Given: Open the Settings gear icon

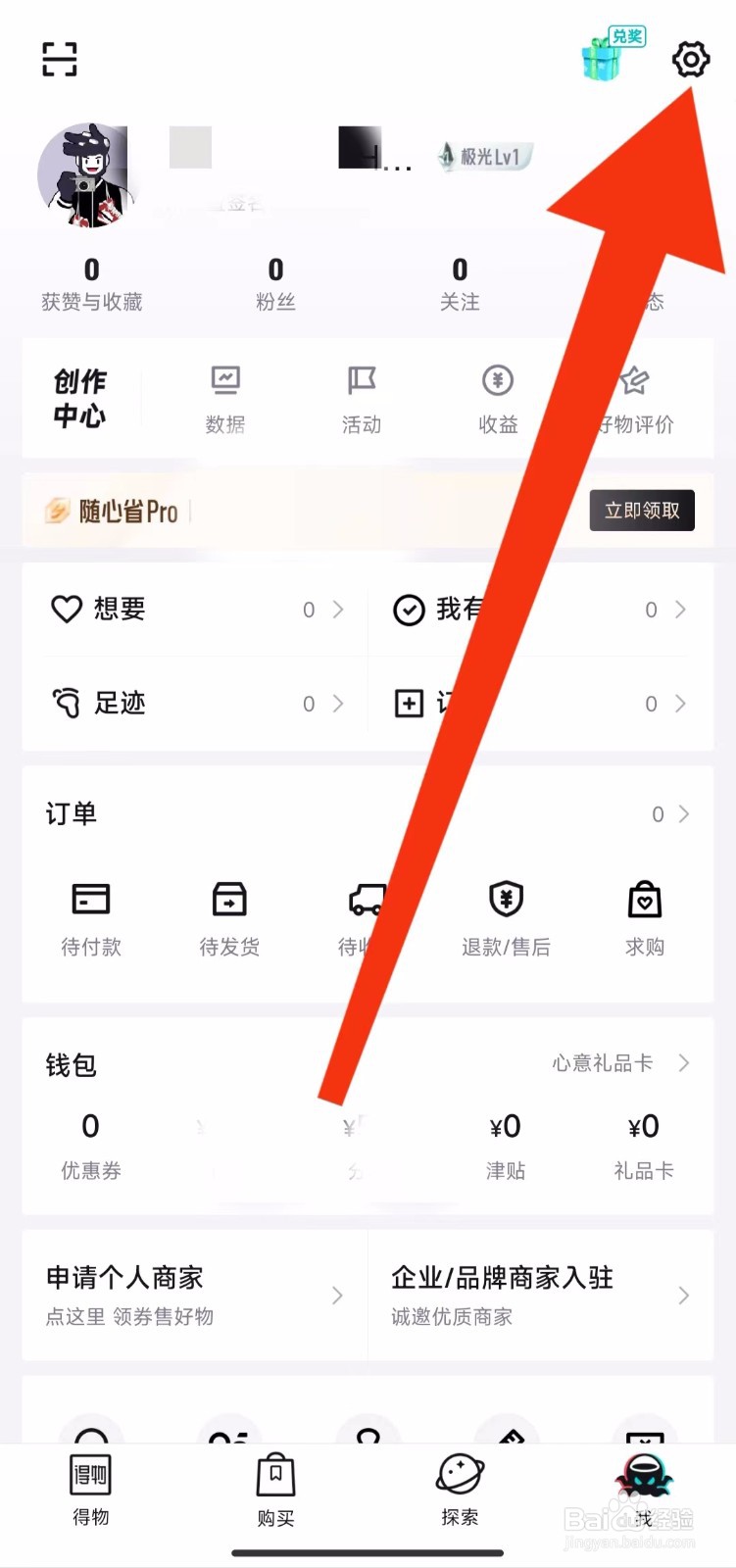Looking at the screenshot, I should 691,59.
